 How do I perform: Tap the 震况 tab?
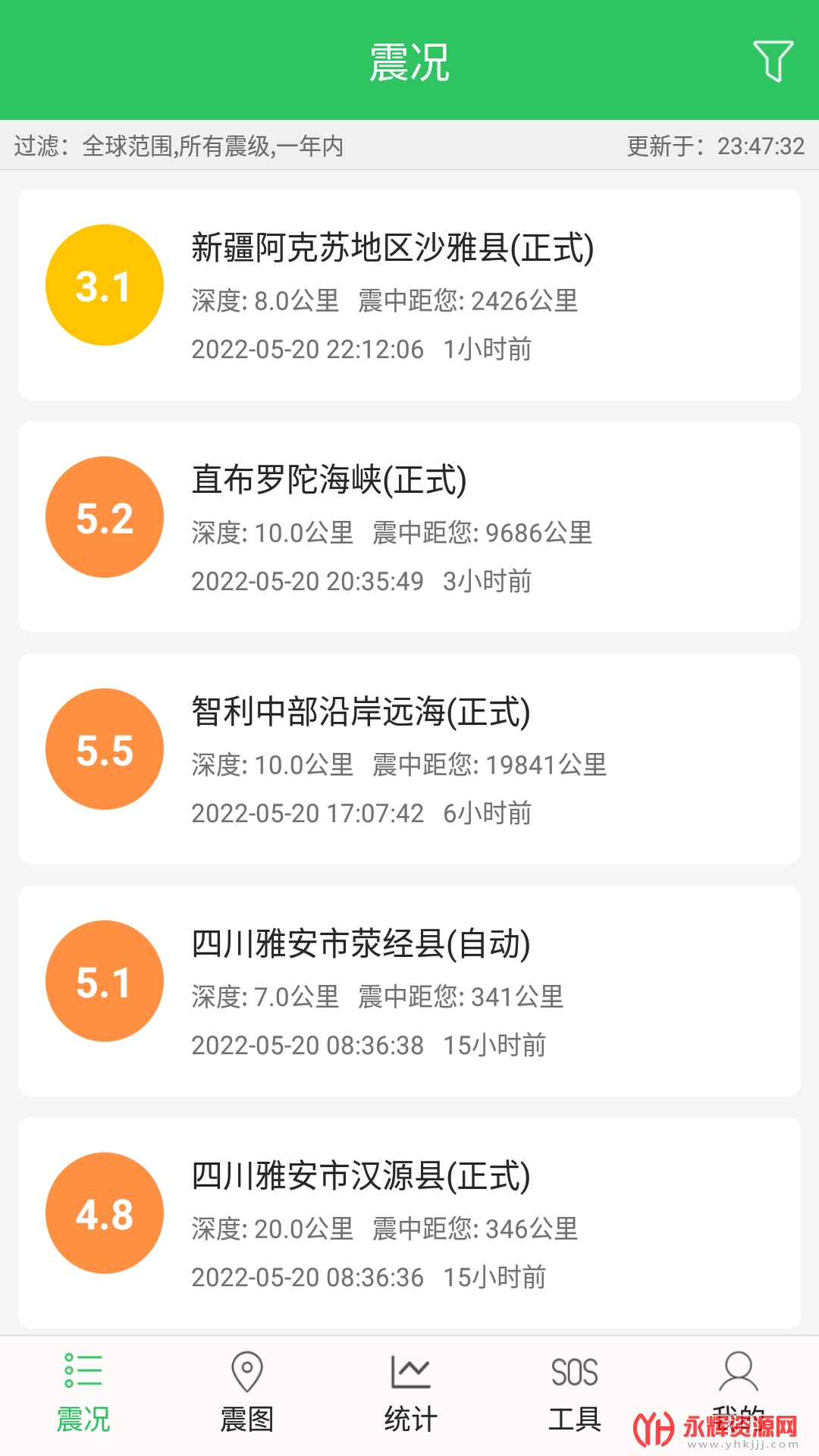point(83,1394)
